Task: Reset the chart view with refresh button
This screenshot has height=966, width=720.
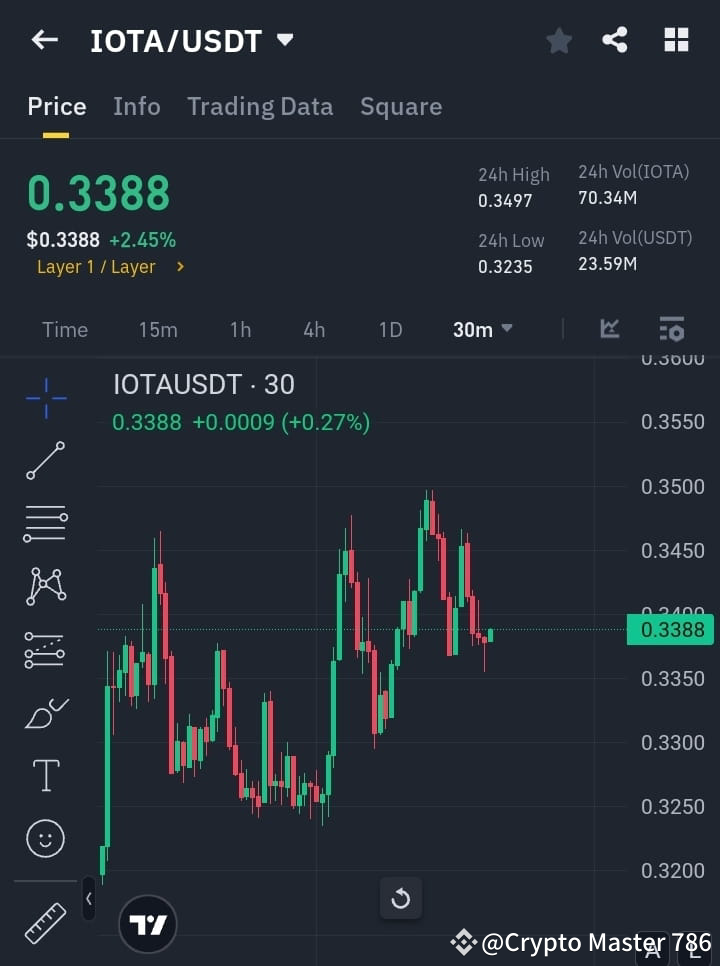Action: (x=401, y=899)
